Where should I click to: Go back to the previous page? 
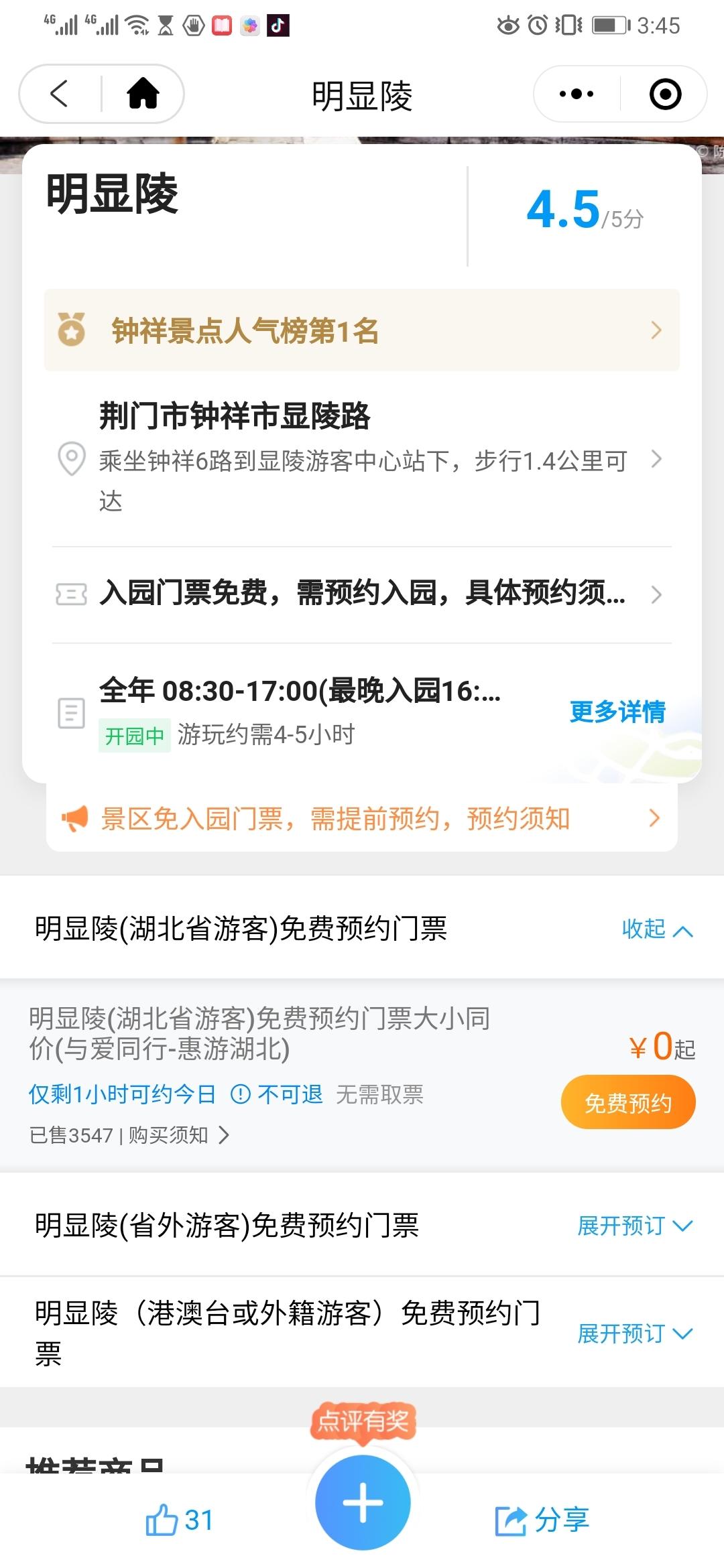pos(60,94)
